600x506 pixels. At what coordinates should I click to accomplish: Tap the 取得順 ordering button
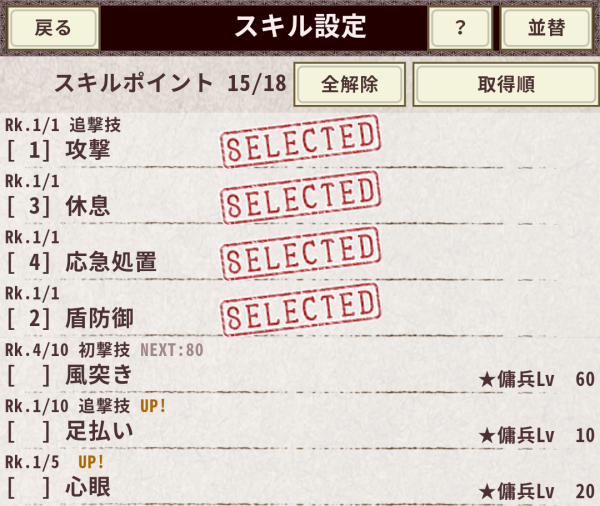(x=505, y=84)
